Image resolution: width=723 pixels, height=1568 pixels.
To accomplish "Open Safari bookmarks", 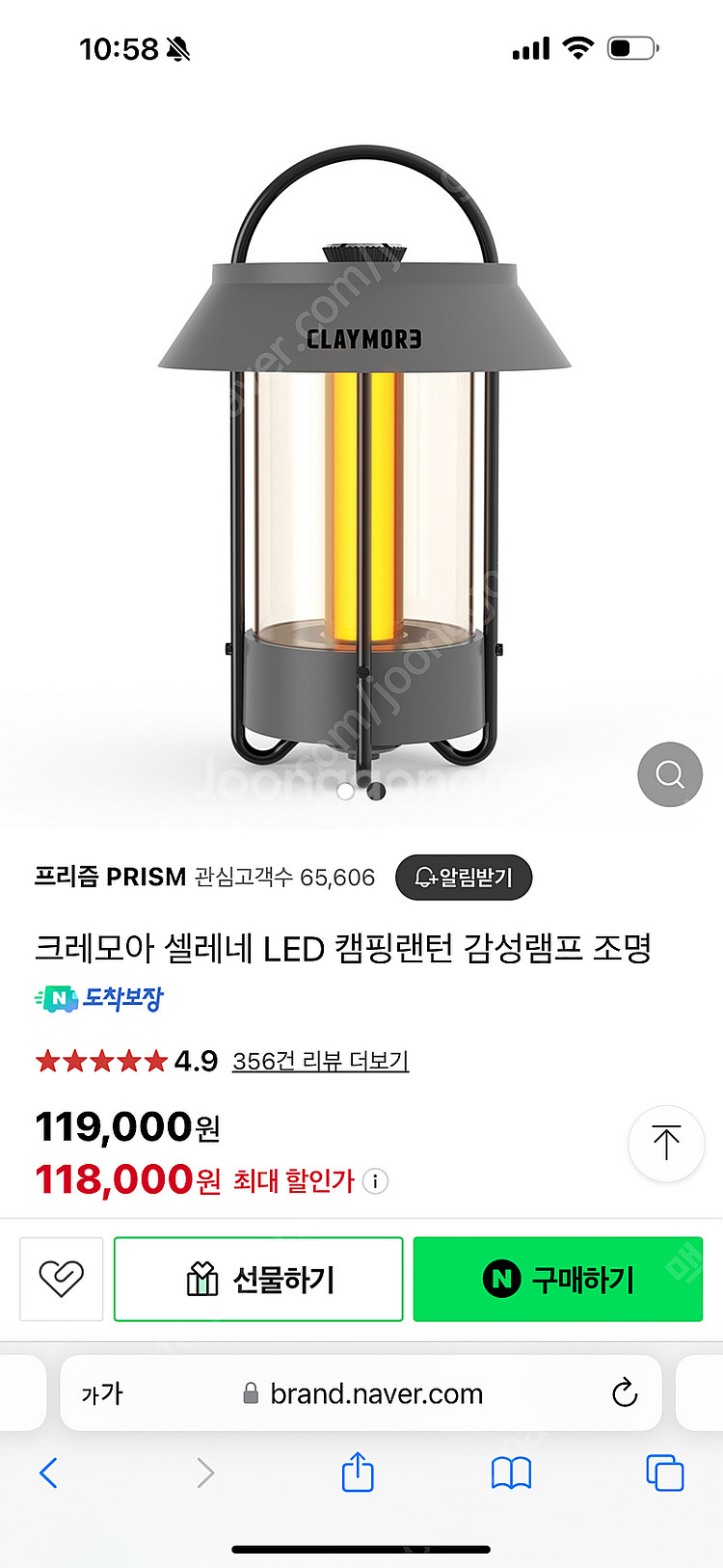I will coord(511,1473).
